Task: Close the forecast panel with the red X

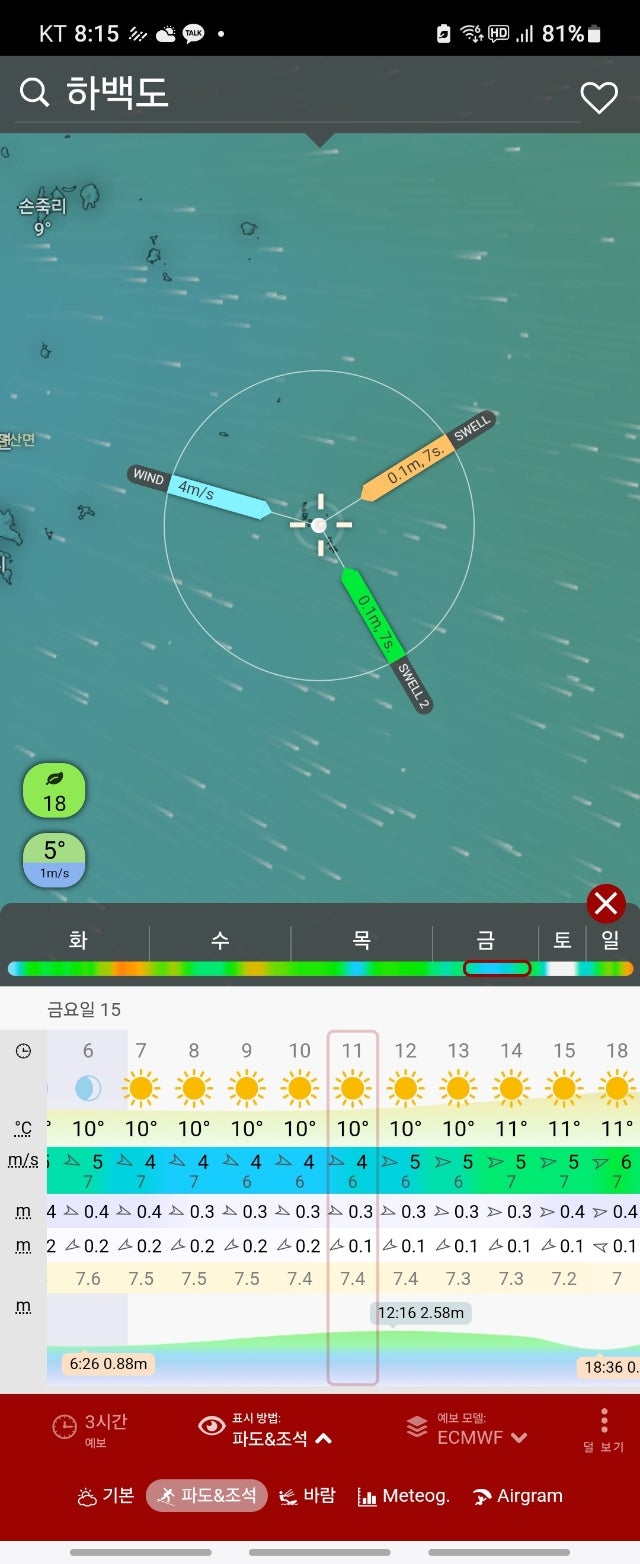Action: (x=606, y=904)
